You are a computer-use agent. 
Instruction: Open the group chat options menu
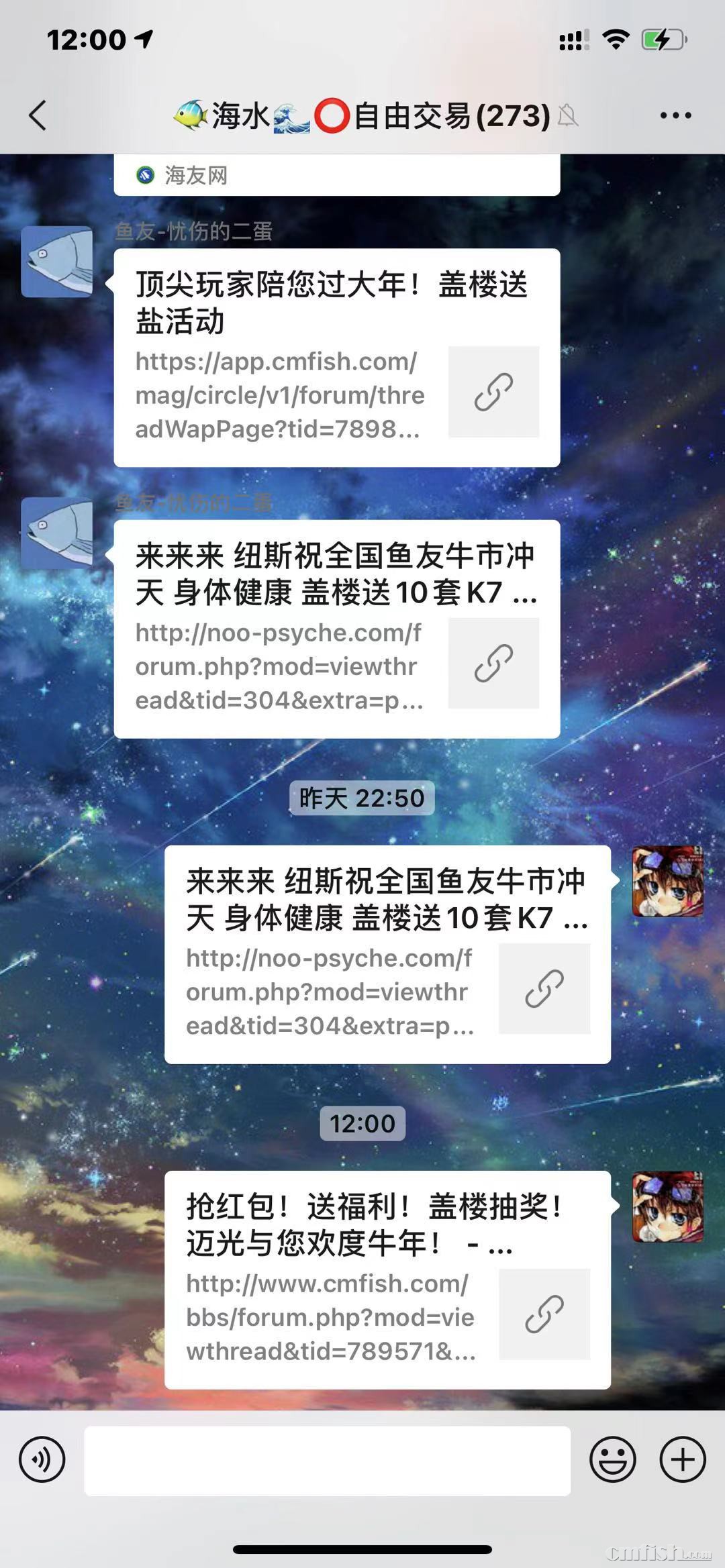click(675, 115)
